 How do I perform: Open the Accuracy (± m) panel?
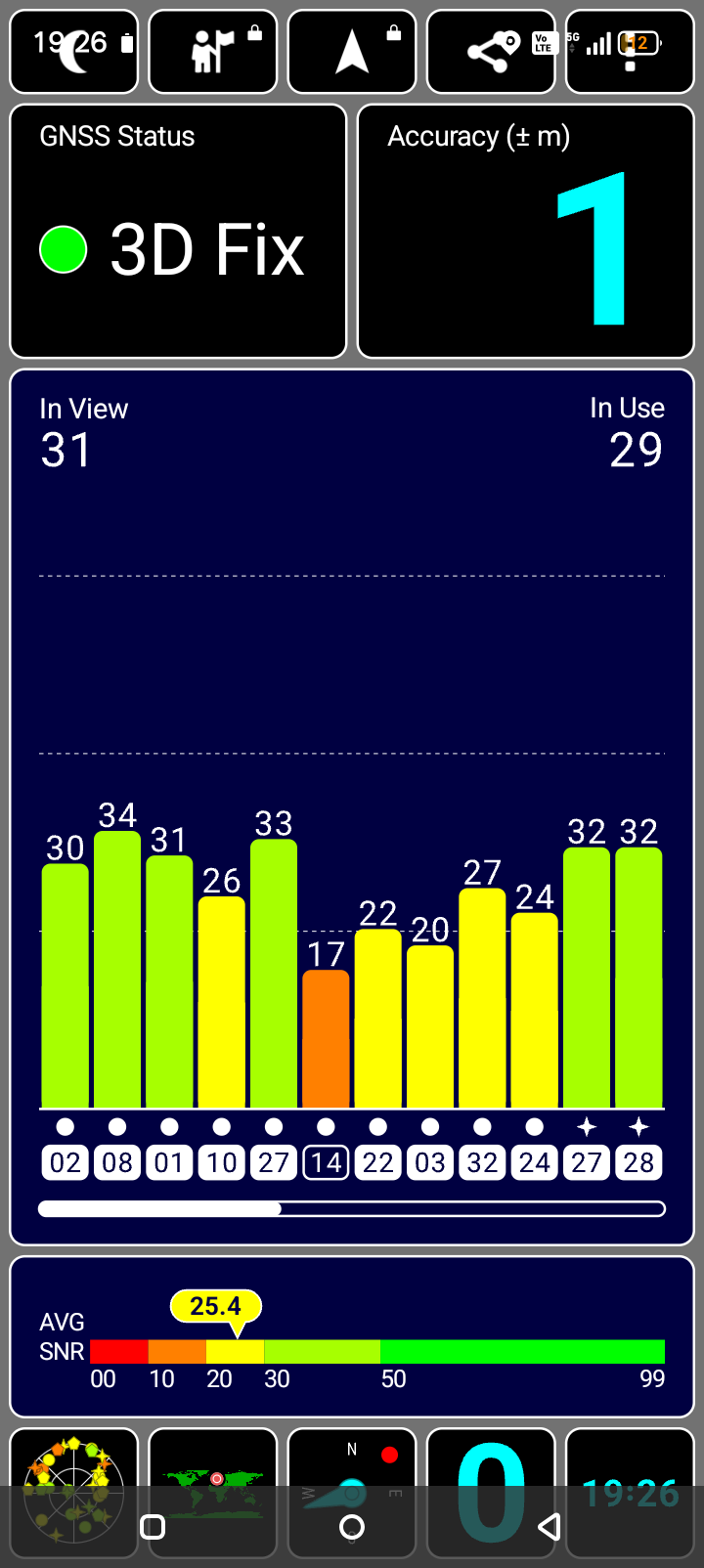(526, 232)
